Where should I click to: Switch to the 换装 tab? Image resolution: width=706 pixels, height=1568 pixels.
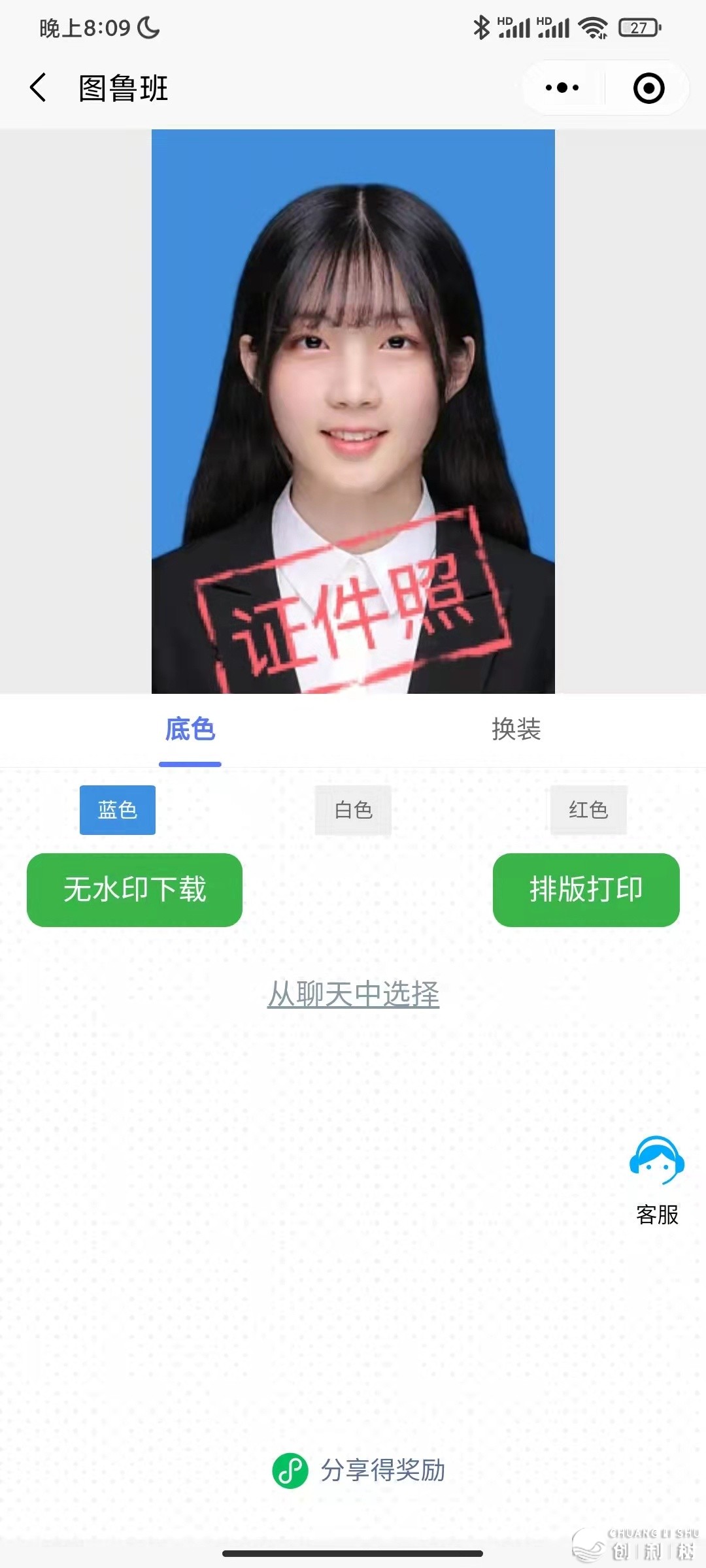coord(516,729)
